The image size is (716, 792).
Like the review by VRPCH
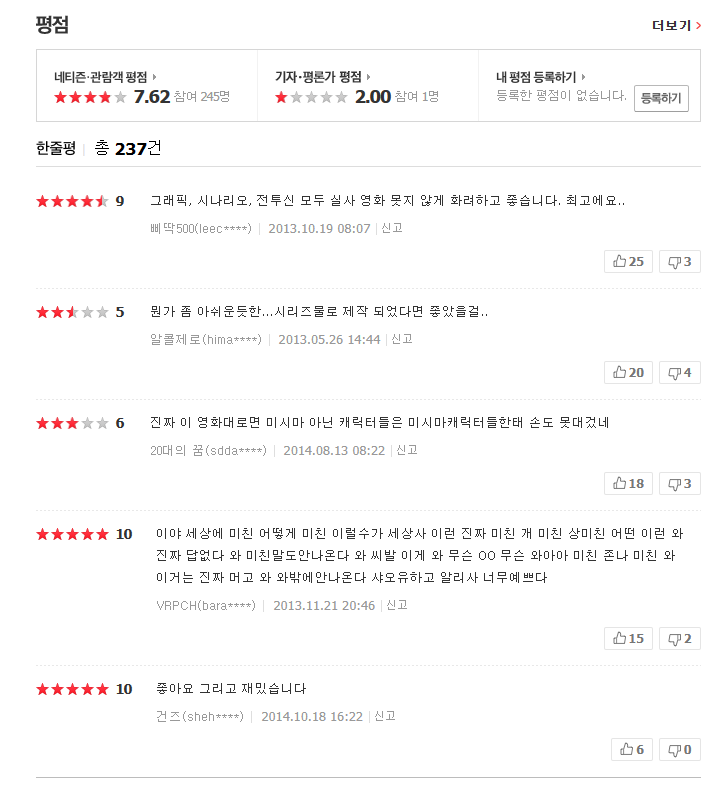(x=628, y=638)
